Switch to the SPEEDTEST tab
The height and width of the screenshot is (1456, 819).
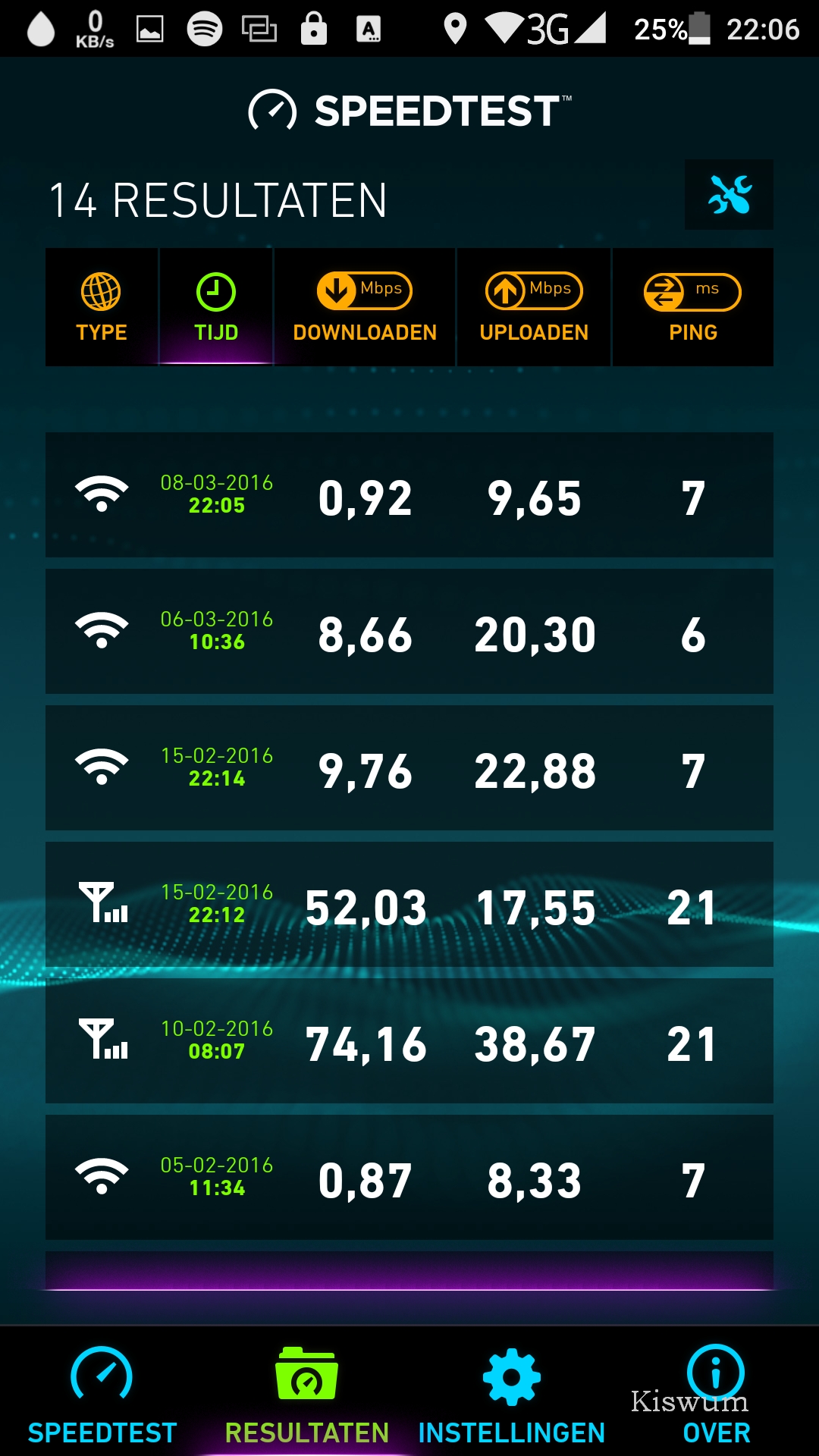click(x=102, y=1394)
